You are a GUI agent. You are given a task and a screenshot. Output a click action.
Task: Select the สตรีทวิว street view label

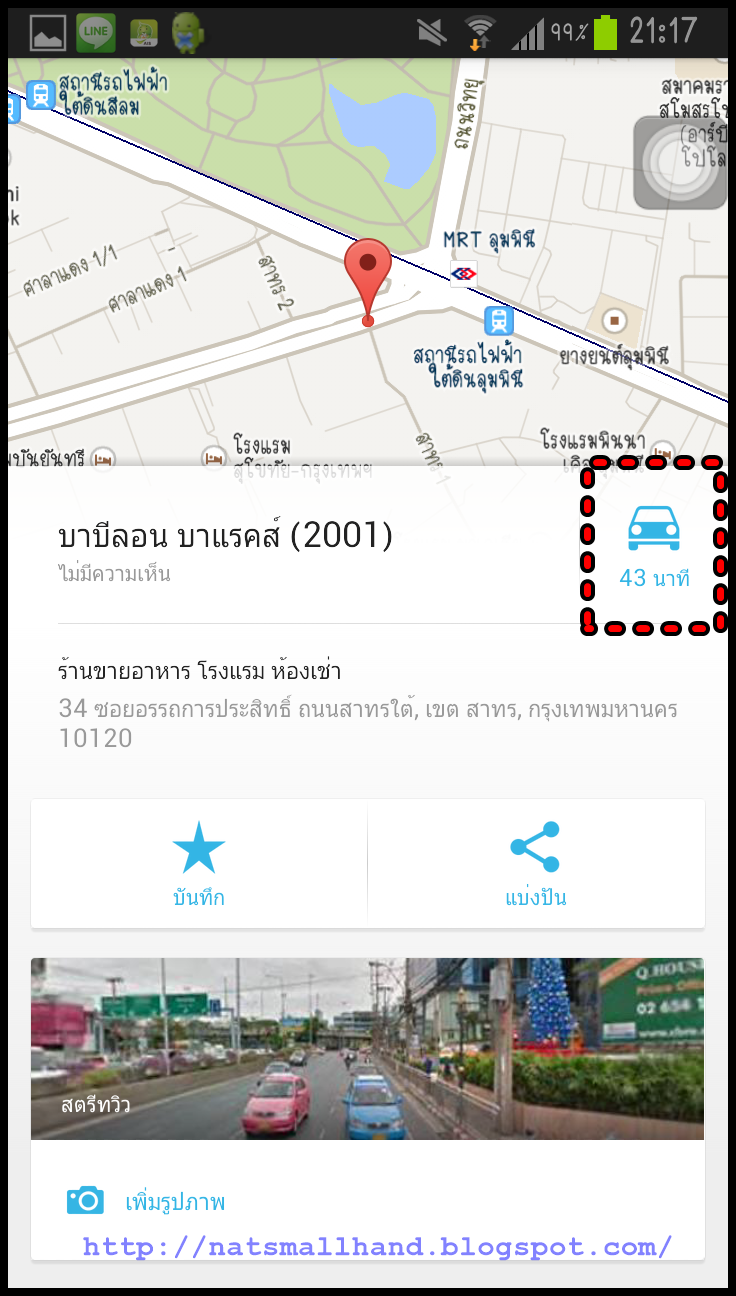pos(91,1105)
